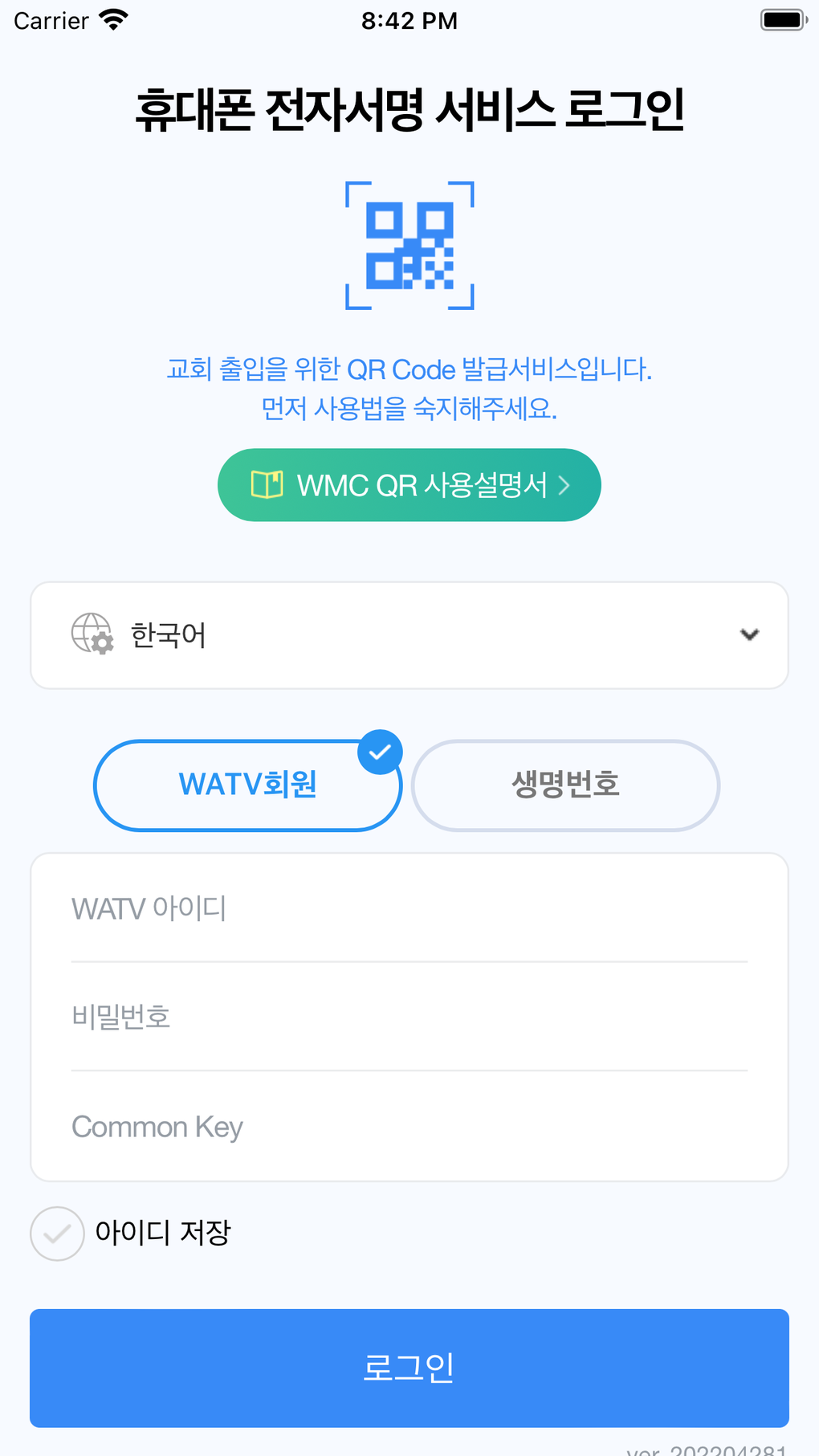Expand the 한국어 language dropdown
This screenshot has height=1456, width=819.
409,635
